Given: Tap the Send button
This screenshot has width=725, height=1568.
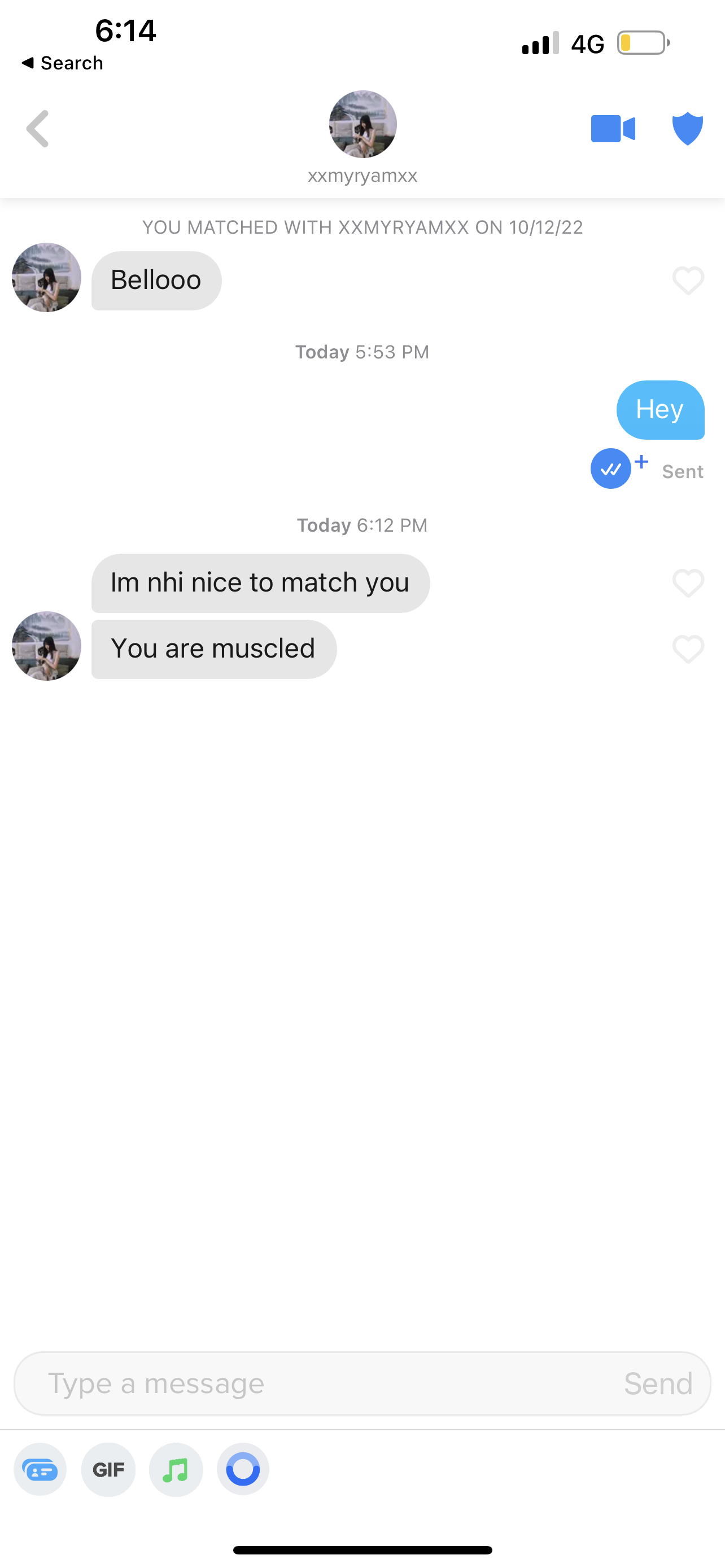Looking at the screenshot, I should pos(658,1383).
